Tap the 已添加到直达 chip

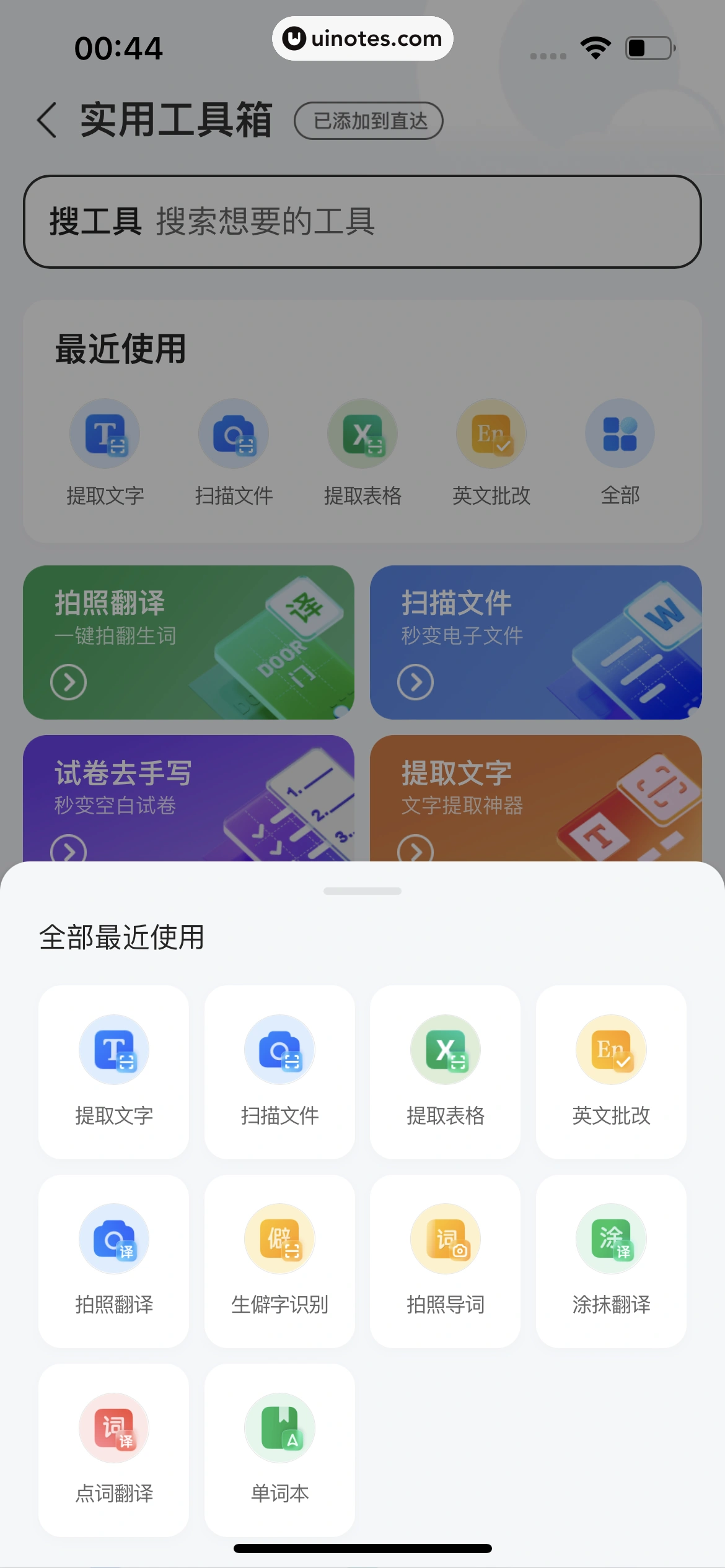pyautogui.click(x=369, y=121)
